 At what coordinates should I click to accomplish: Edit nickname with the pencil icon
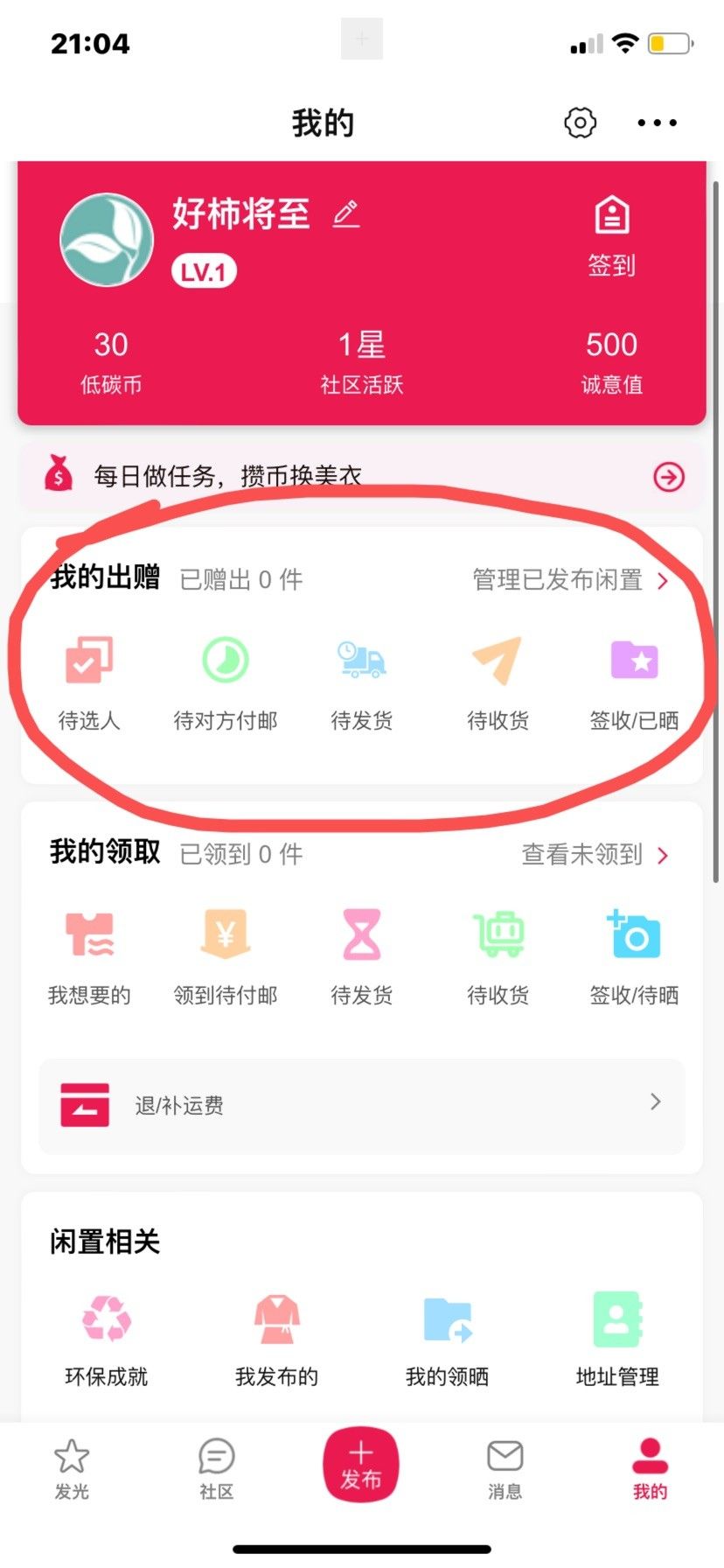(x=346, y=213)
